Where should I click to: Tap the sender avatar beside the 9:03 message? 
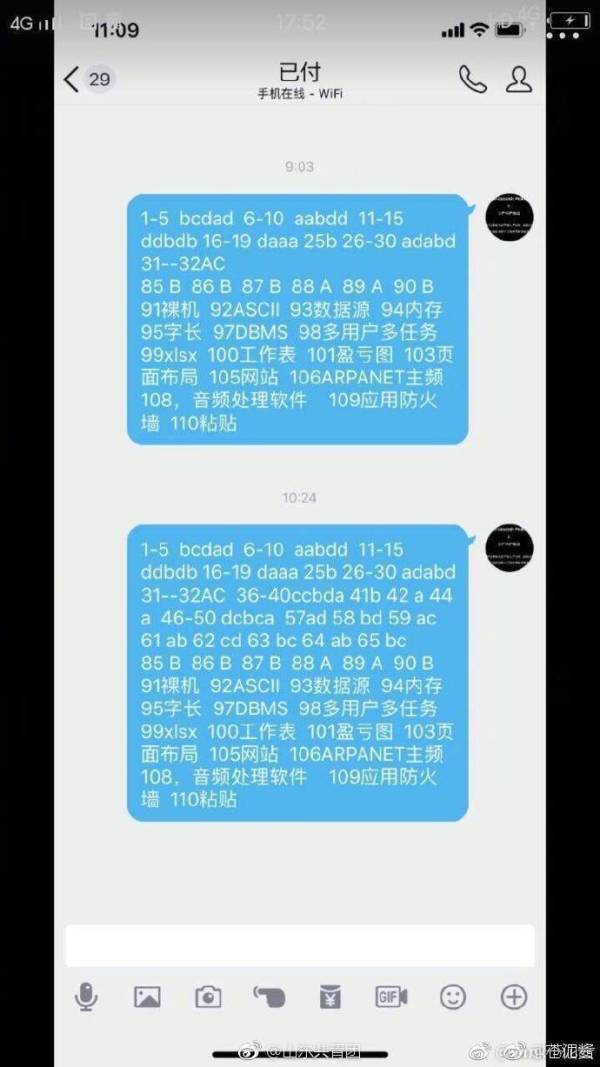(509, 218)
